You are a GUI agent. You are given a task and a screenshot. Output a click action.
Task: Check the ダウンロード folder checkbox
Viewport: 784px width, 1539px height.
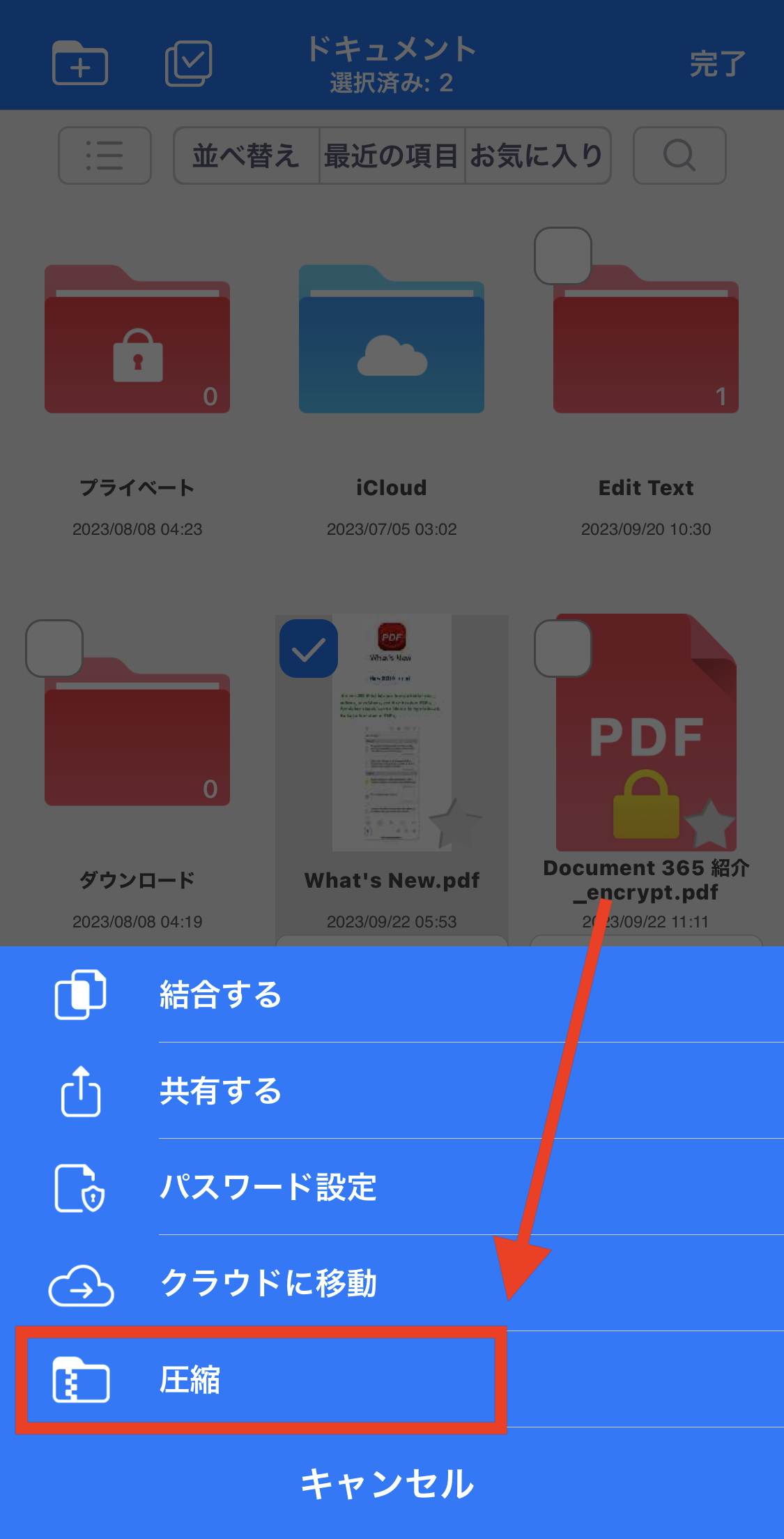click(54, 649)
